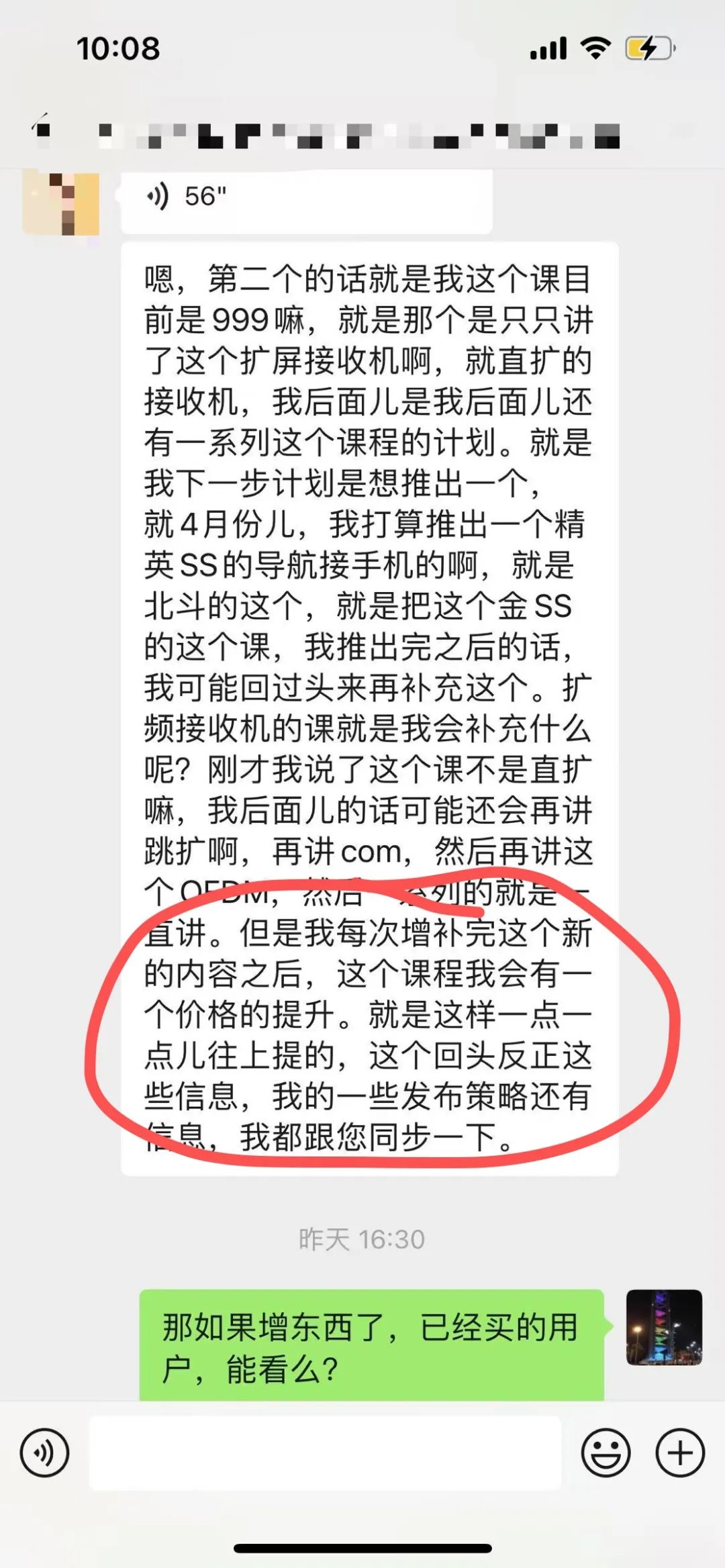Open the emoji picker
725x1568 pixels.
[606, 1453]
